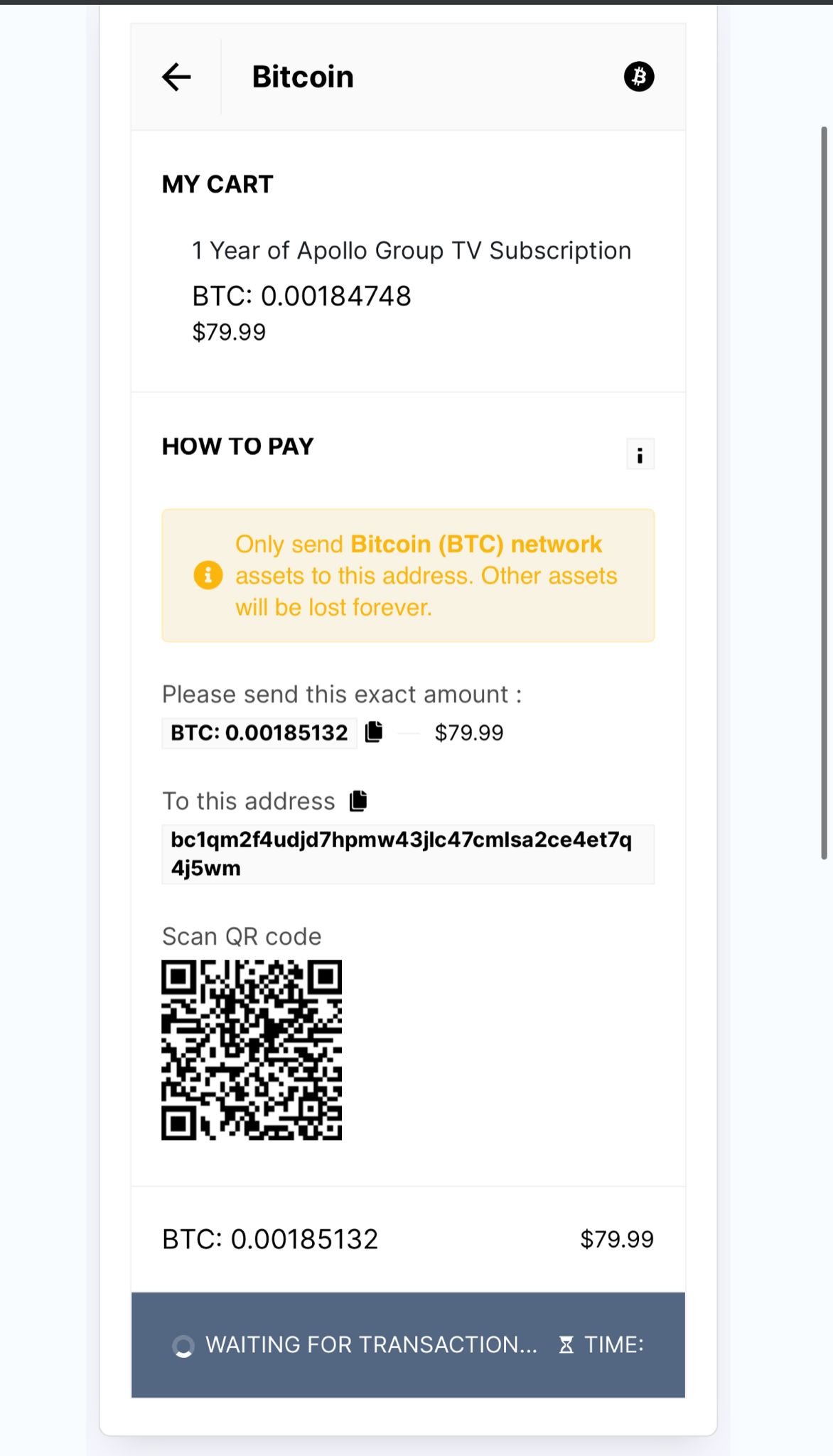Copy the BTC 0.00185132 amount

374,732
